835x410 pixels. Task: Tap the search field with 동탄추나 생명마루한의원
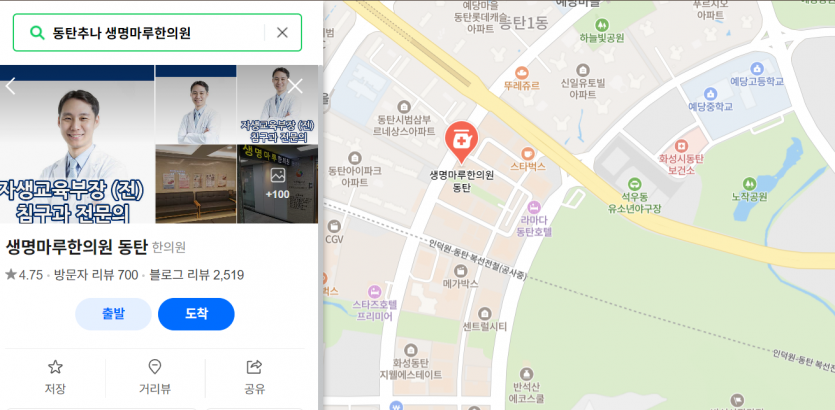[150, 33]
